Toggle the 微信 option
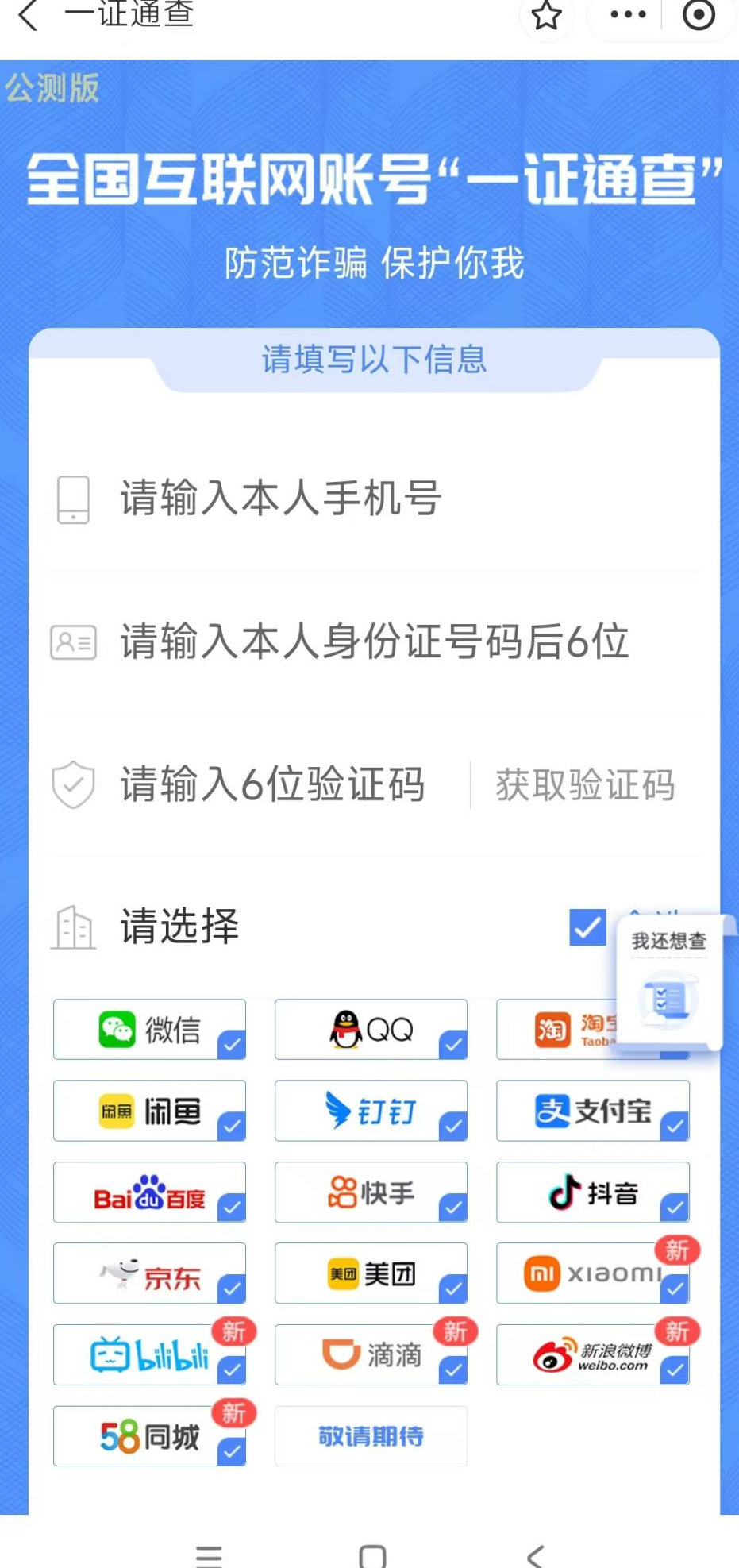The height and width of the screenshot is (1568, 739). (x=149, y=1030)
